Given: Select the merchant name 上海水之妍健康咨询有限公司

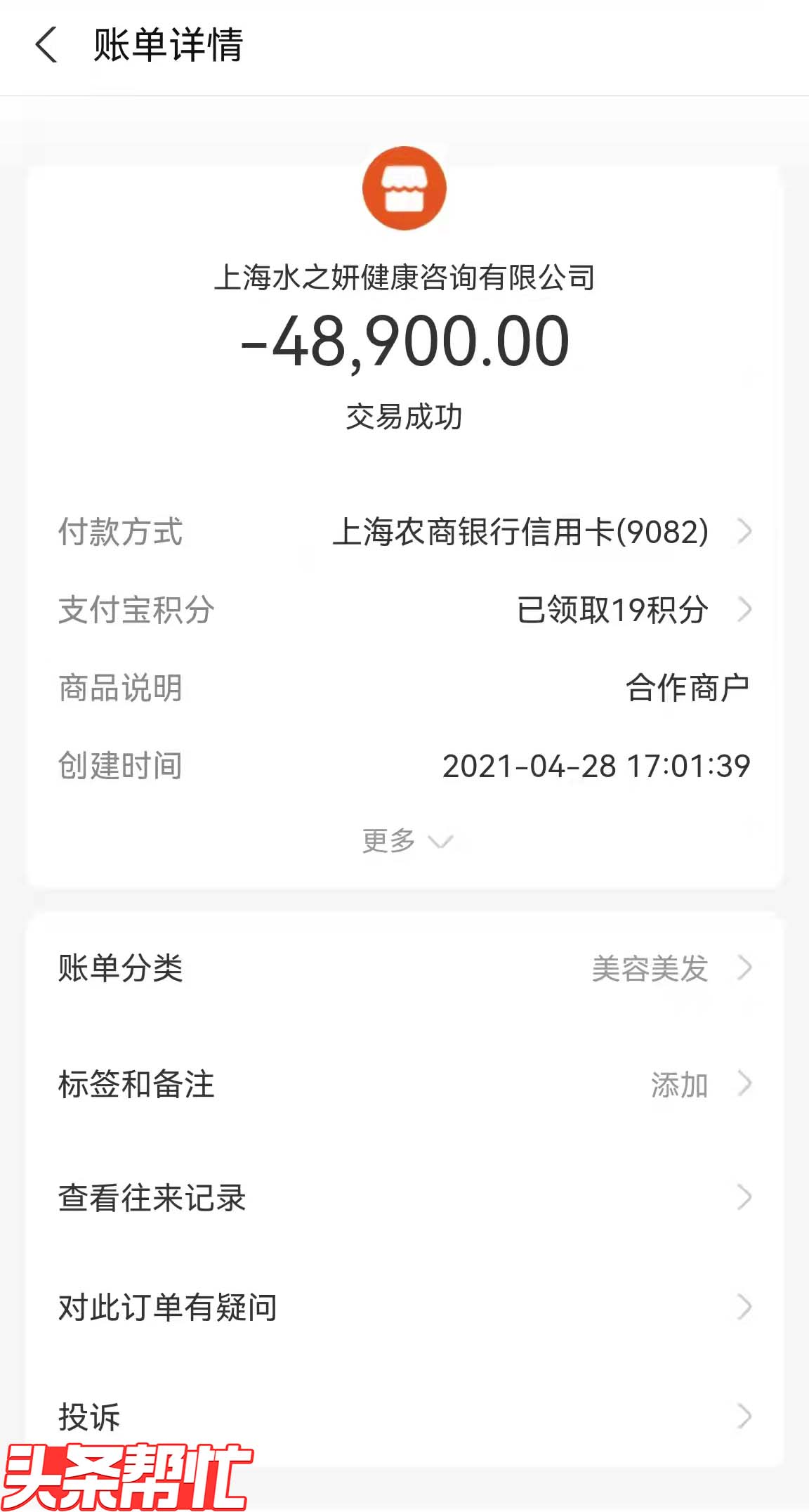Looking at the screenshot, I should coord(404,278).
